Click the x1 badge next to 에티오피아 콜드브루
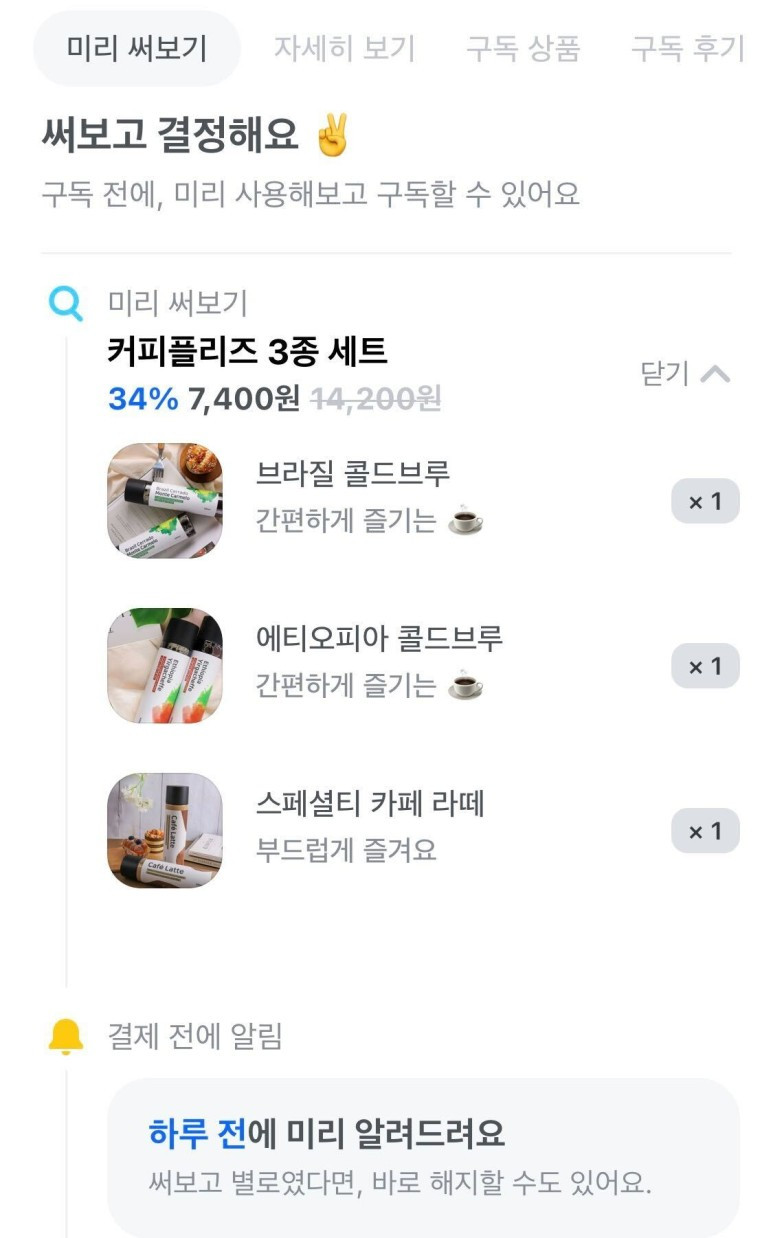Image resolution: width=773 pixels, height=1238 pixels. pyautogui.click(x=705, y=665)
